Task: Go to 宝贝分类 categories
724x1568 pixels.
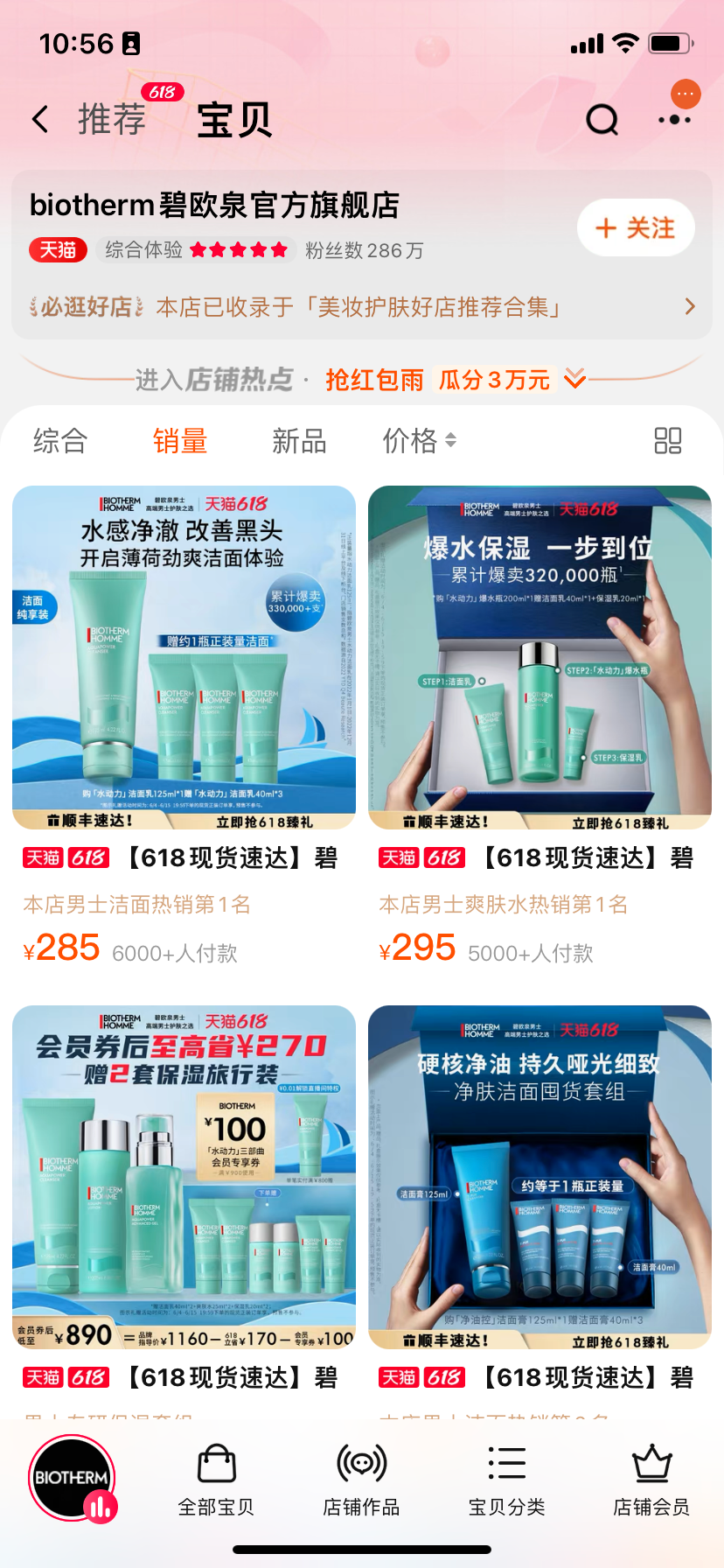Action: pyautogui.click(x=506, y=1480)
